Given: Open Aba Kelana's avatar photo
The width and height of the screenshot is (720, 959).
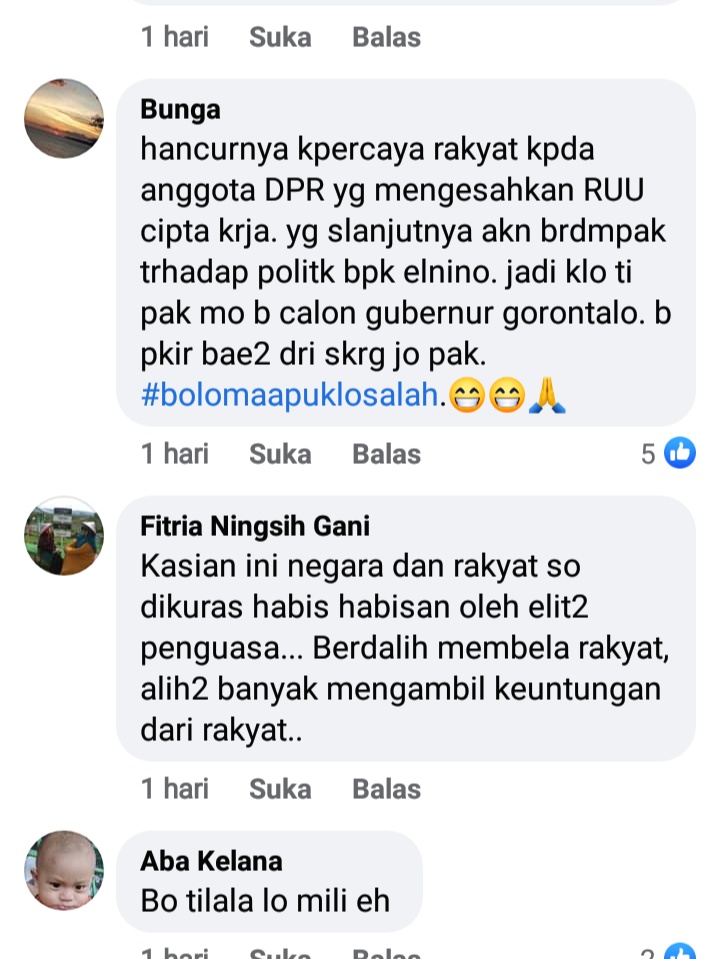Looking at the screenshot, I should point(64,870).
